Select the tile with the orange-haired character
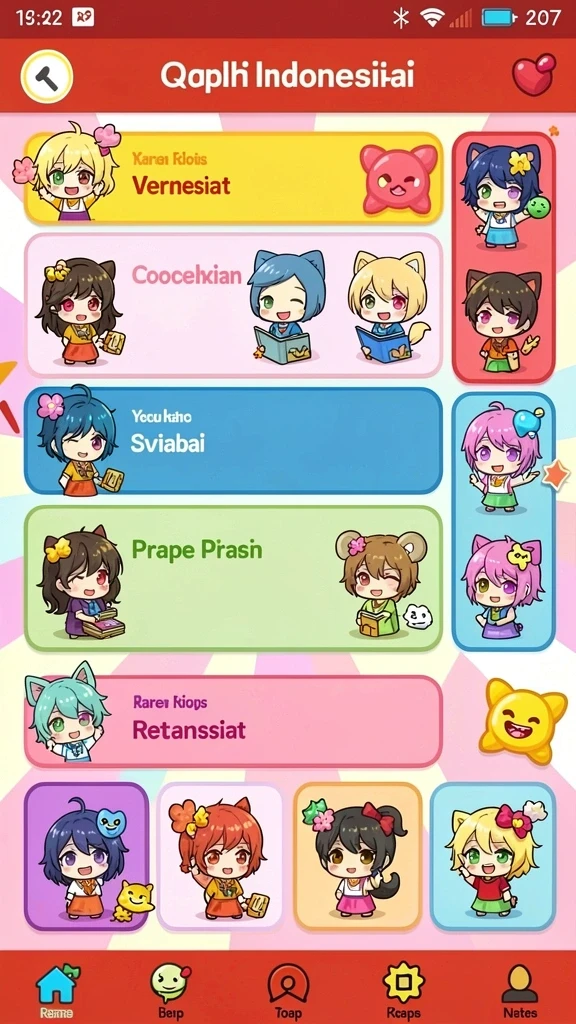This screenshot has width=576, height=1024. [x=220, y=856]
